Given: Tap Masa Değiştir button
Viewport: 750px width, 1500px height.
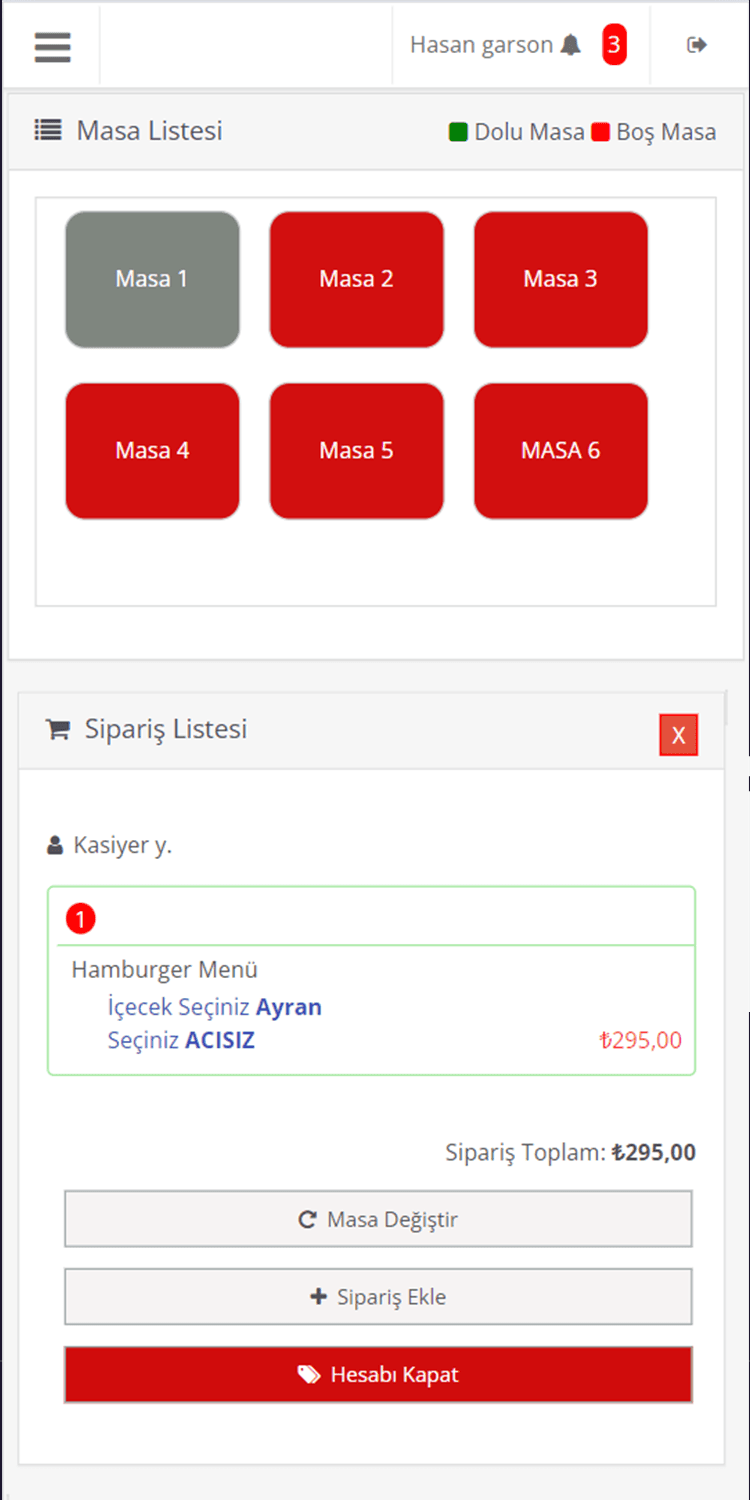Looking at the screenshot, I should click(378, 1219).
